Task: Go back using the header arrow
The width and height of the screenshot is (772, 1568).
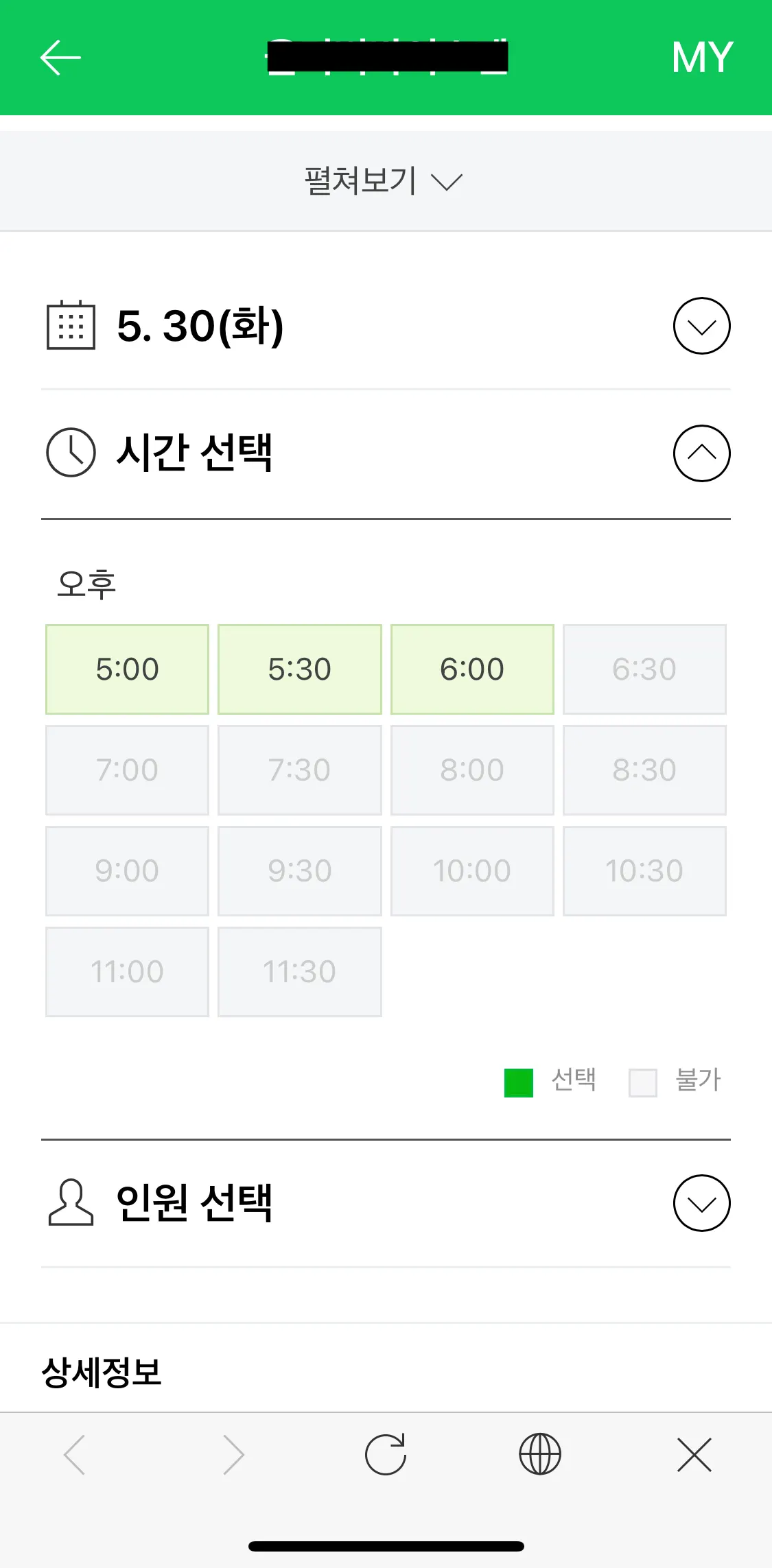Action: [60, 57]
